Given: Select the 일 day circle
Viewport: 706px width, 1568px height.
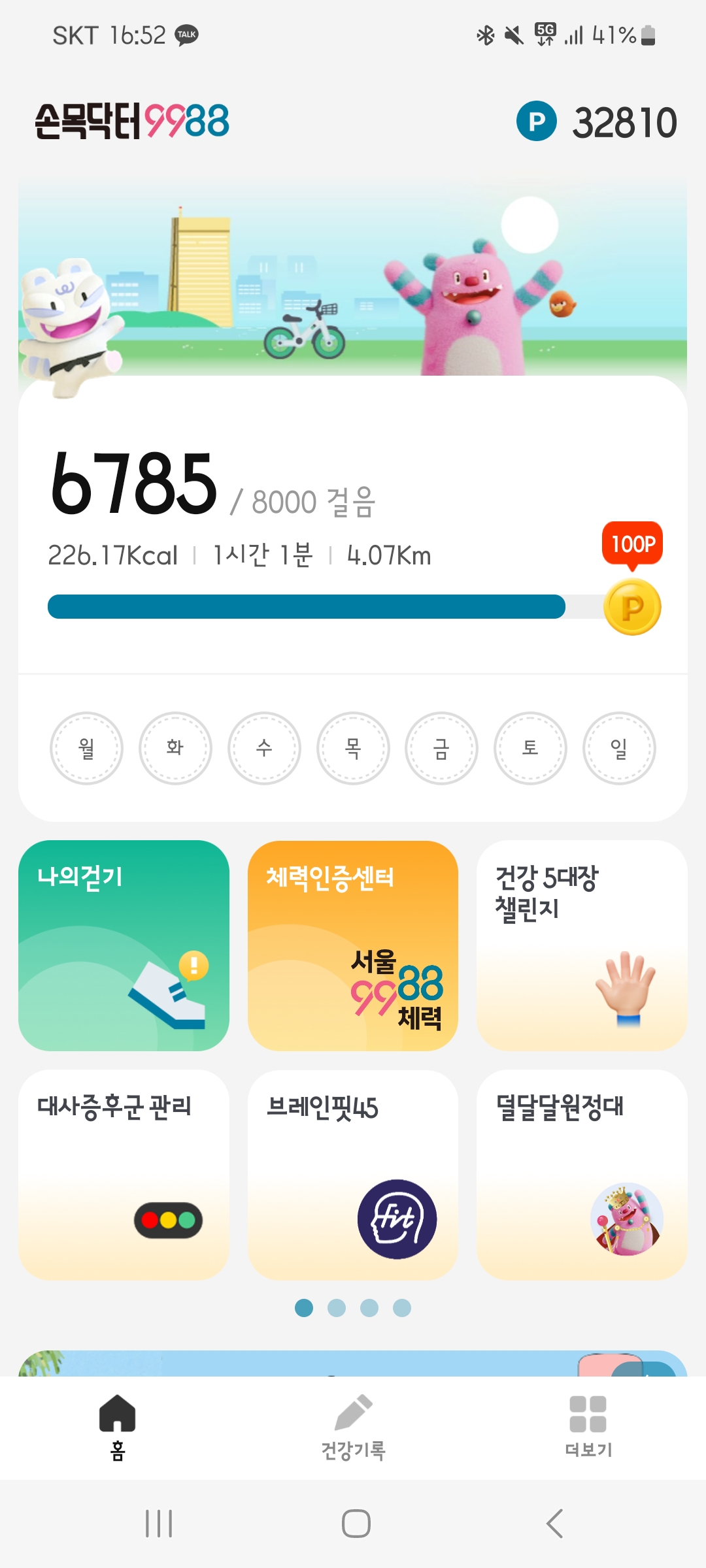Looking at the screenshot, I should click(x=619, y=748).
